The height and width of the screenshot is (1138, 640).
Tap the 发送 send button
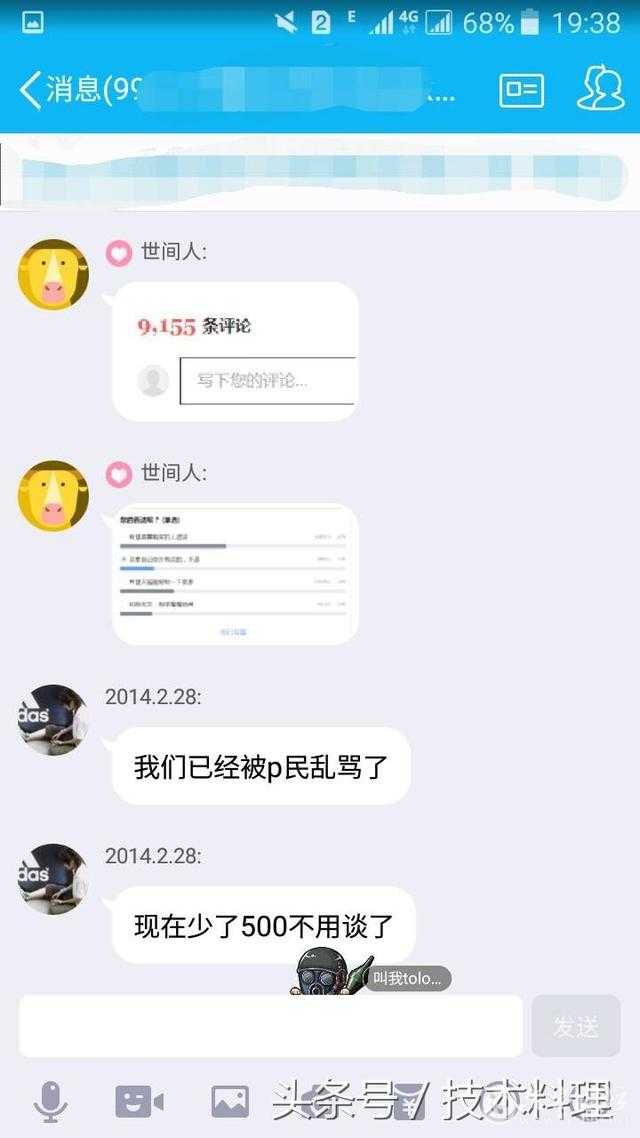[x=575, y=1025]
